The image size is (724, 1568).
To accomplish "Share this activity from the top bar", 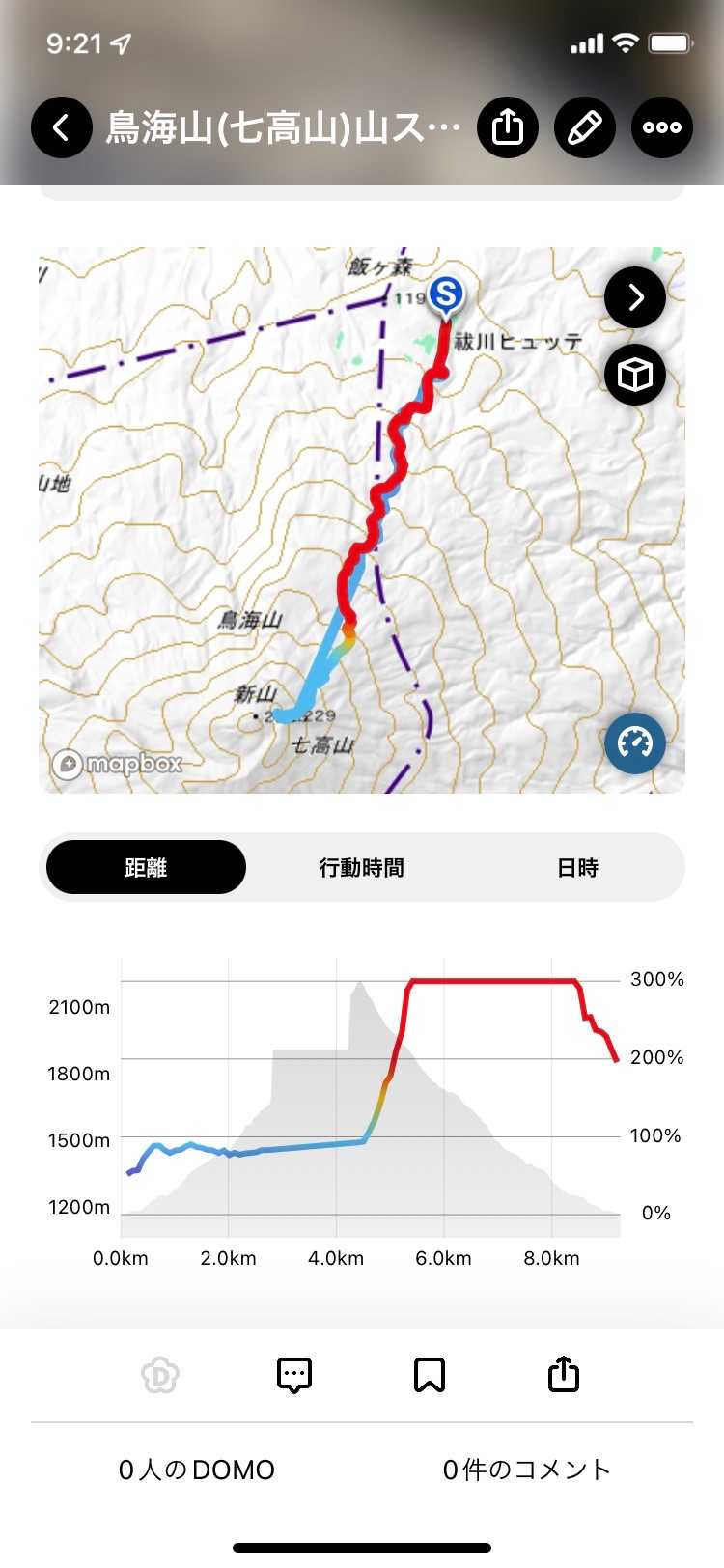I will pos(508,127).
